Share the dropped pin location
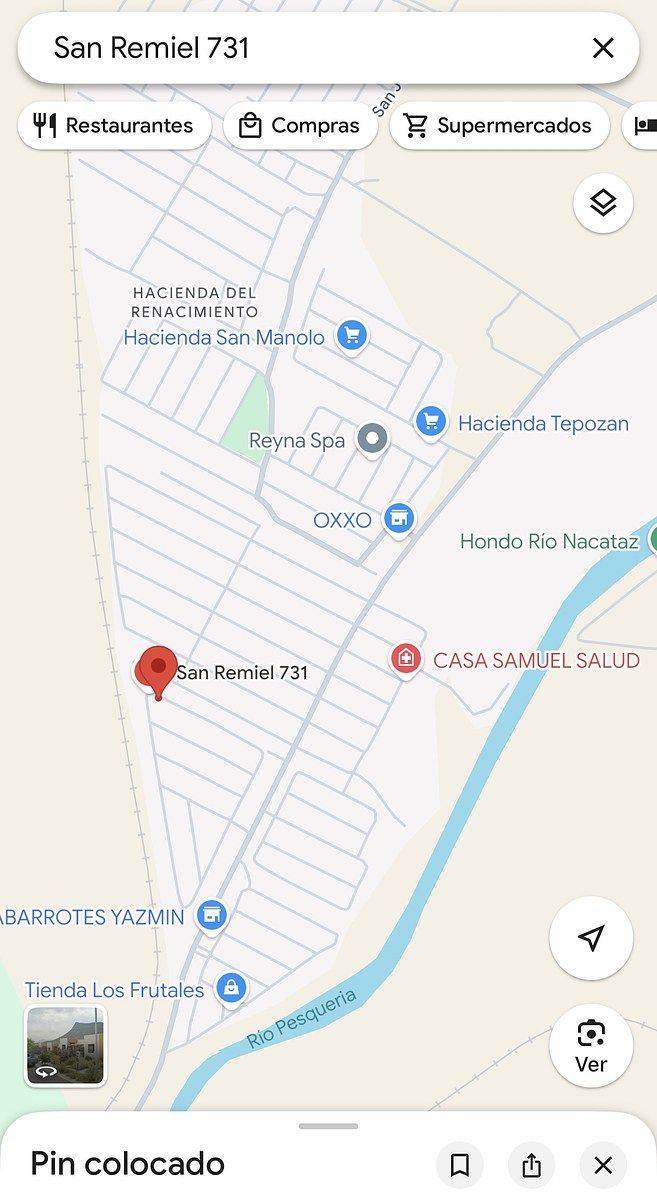 531,1165
